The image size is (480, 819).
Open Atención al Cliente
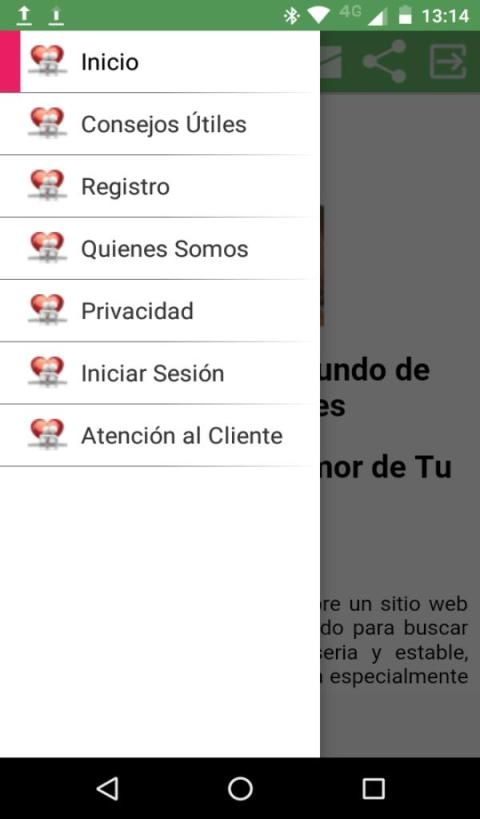160,435
